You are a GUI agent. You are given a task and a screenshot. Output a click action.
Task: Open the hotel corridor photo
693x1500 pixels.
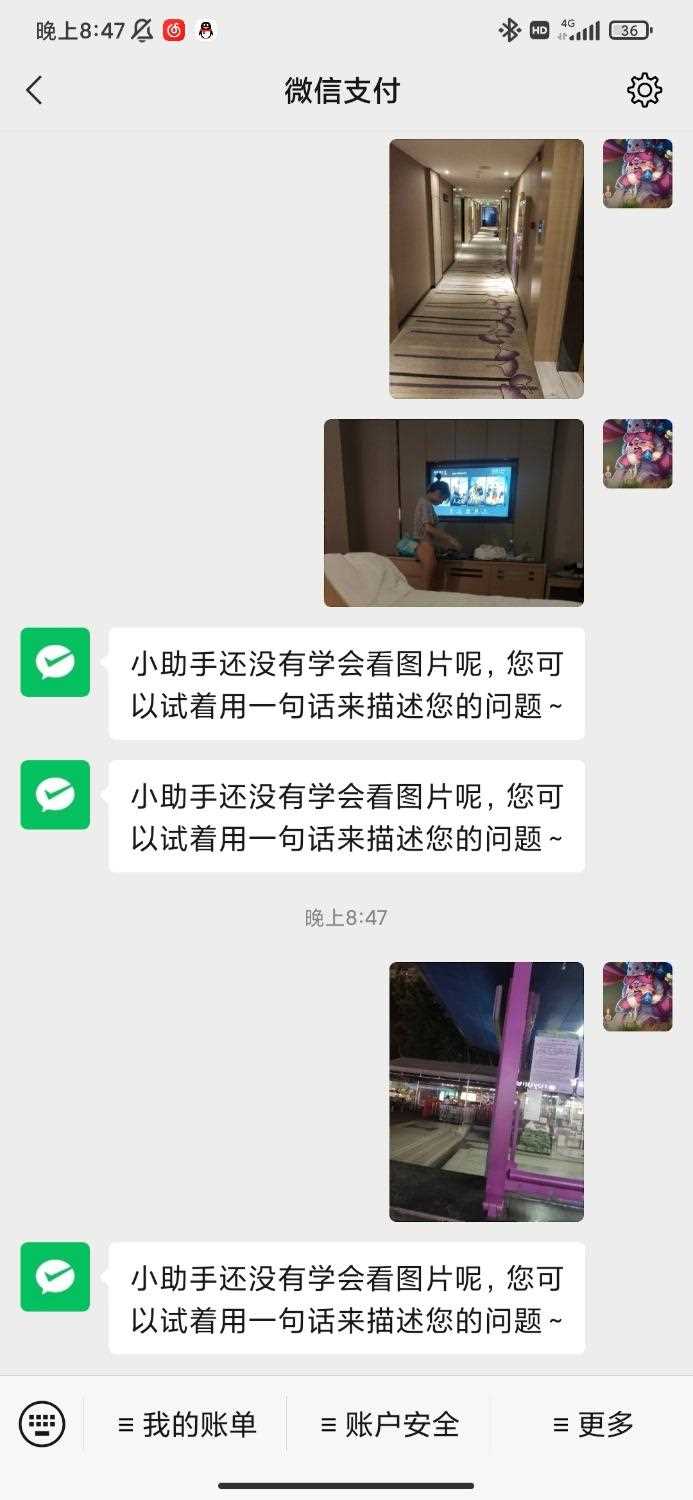tap(486, 268)
